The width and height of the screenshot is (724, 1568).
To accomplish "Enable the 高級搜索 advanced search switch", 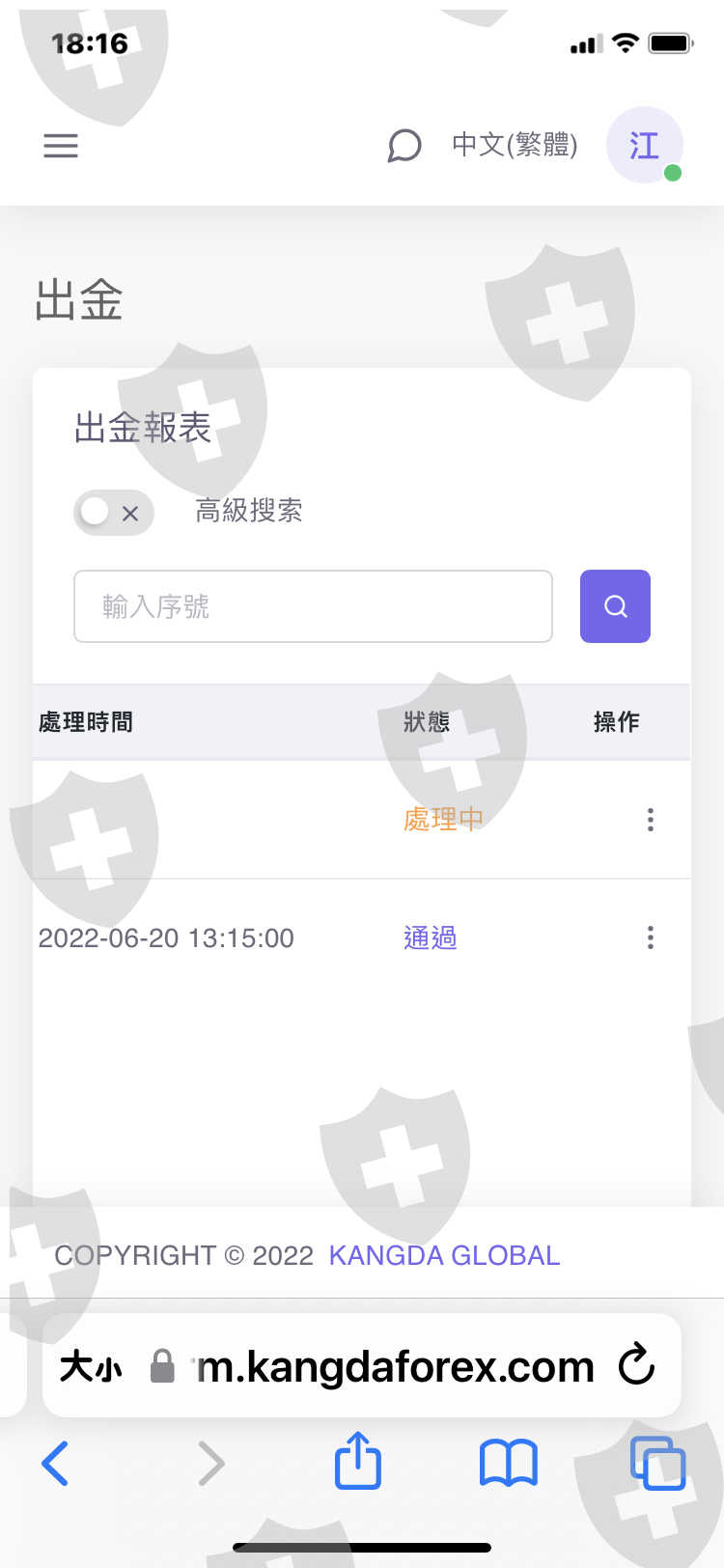I will pyautogui.click(x=114, y=513).
